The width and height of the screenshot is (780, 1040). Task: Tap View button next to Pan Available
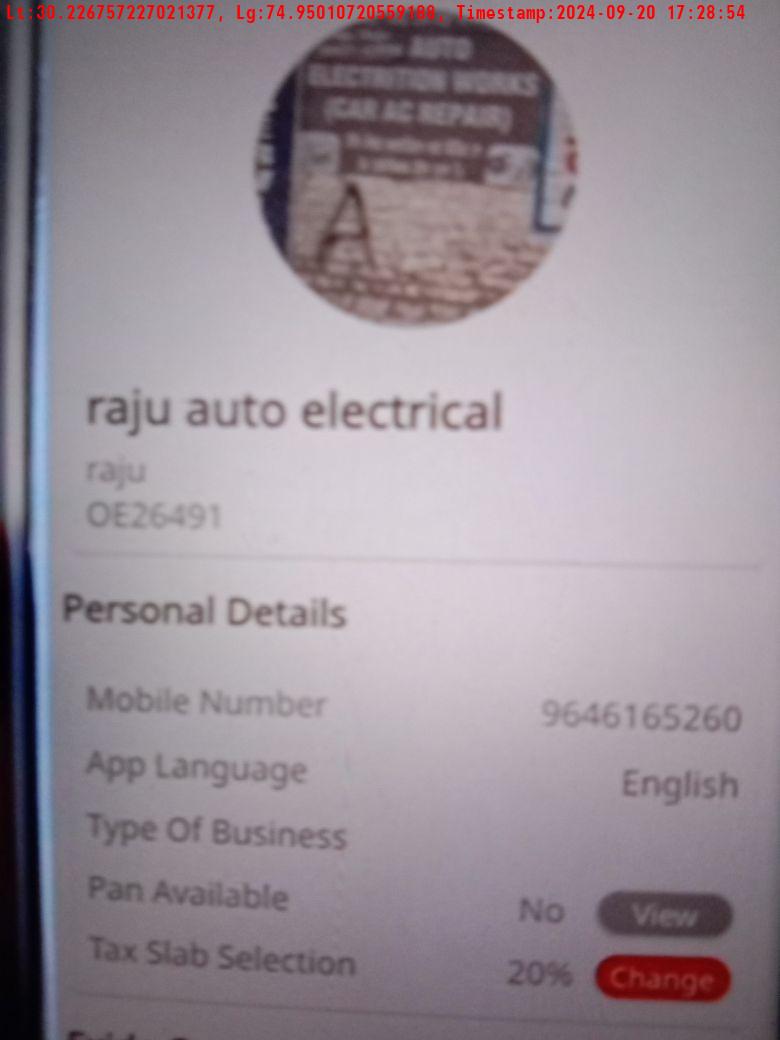pyautogui.click(x=664, y=915)
